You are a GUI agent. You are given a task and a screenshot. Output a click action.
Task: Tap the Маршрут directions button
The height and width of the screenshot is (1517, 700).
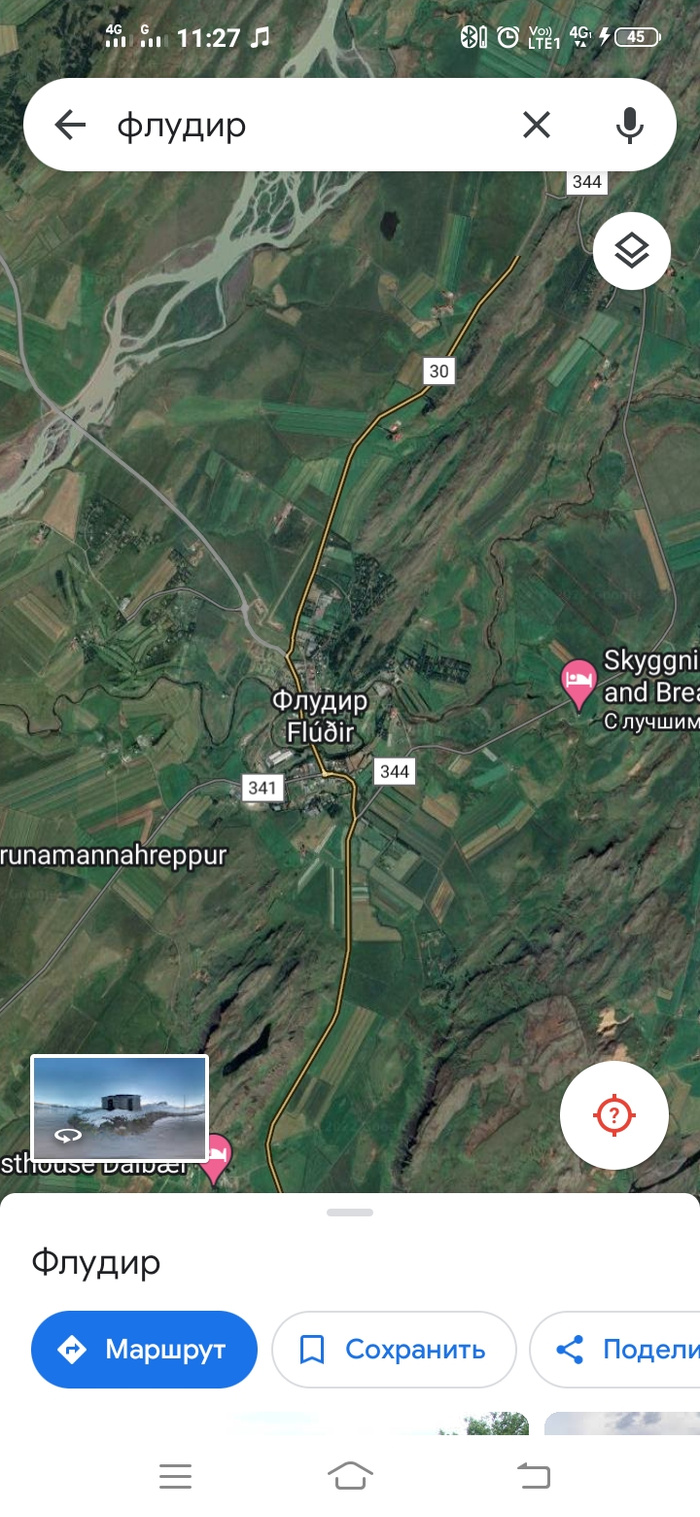pos(144,1349)
